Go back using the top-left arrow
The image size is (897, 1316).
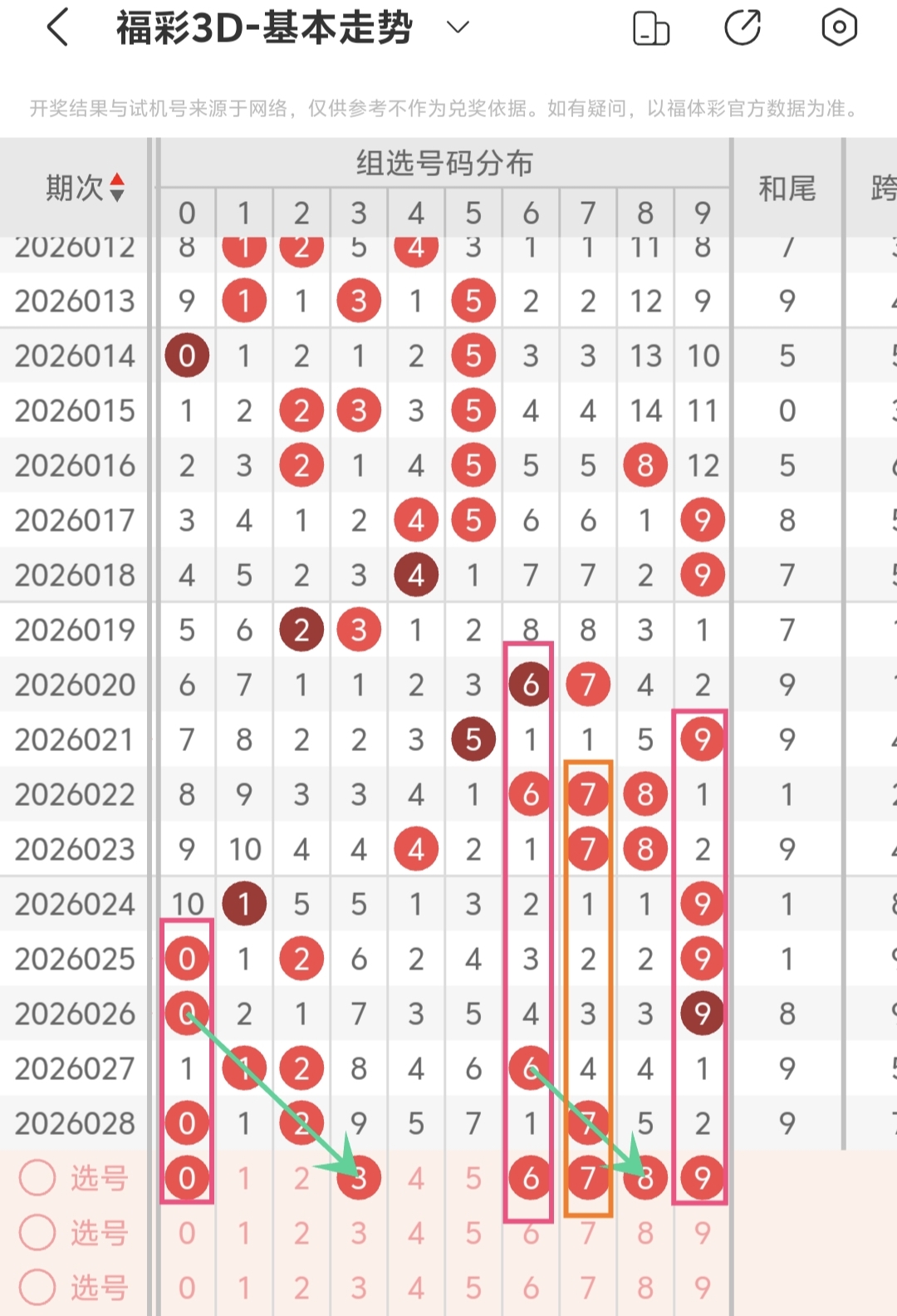tap(56, 27)
